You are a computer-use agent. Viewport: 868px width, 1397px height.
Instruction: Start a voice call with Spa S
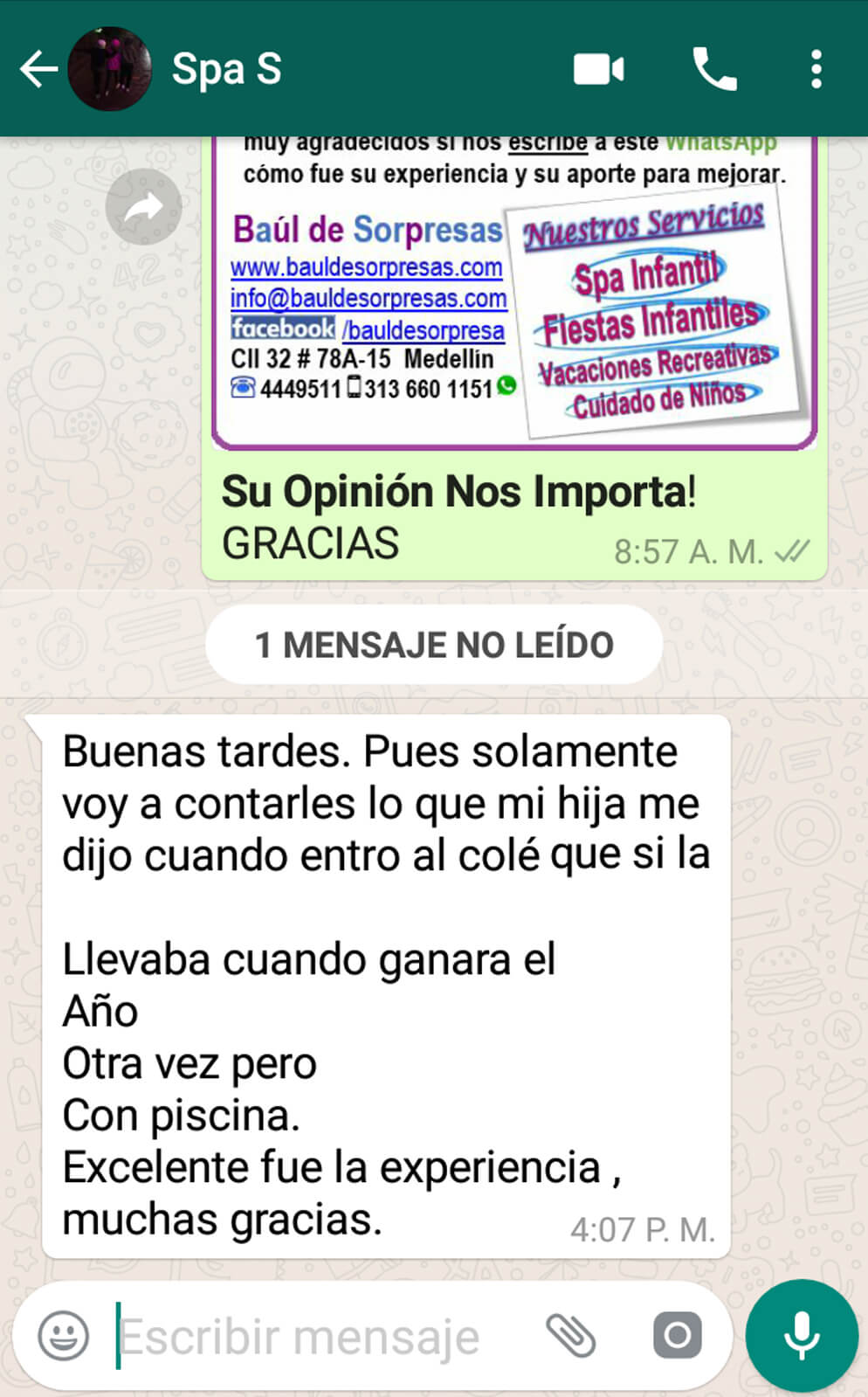point(714,69)
